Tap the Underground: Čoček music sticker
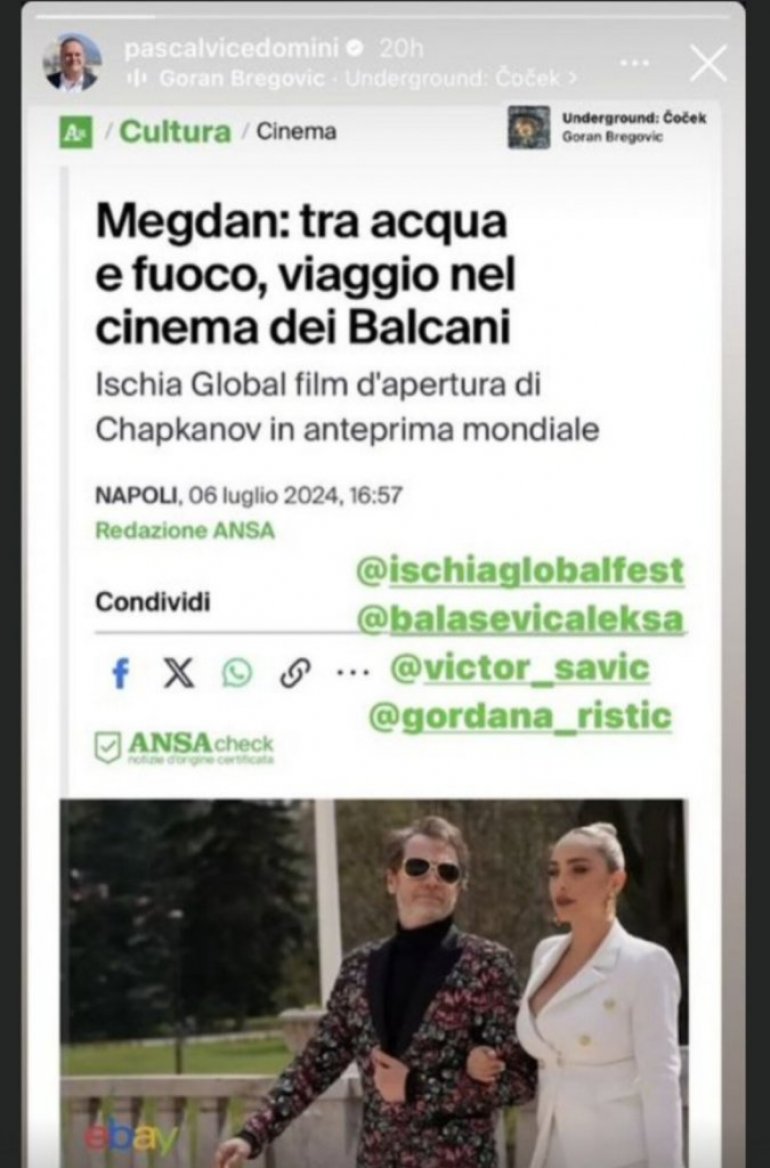 click(607, 127)
